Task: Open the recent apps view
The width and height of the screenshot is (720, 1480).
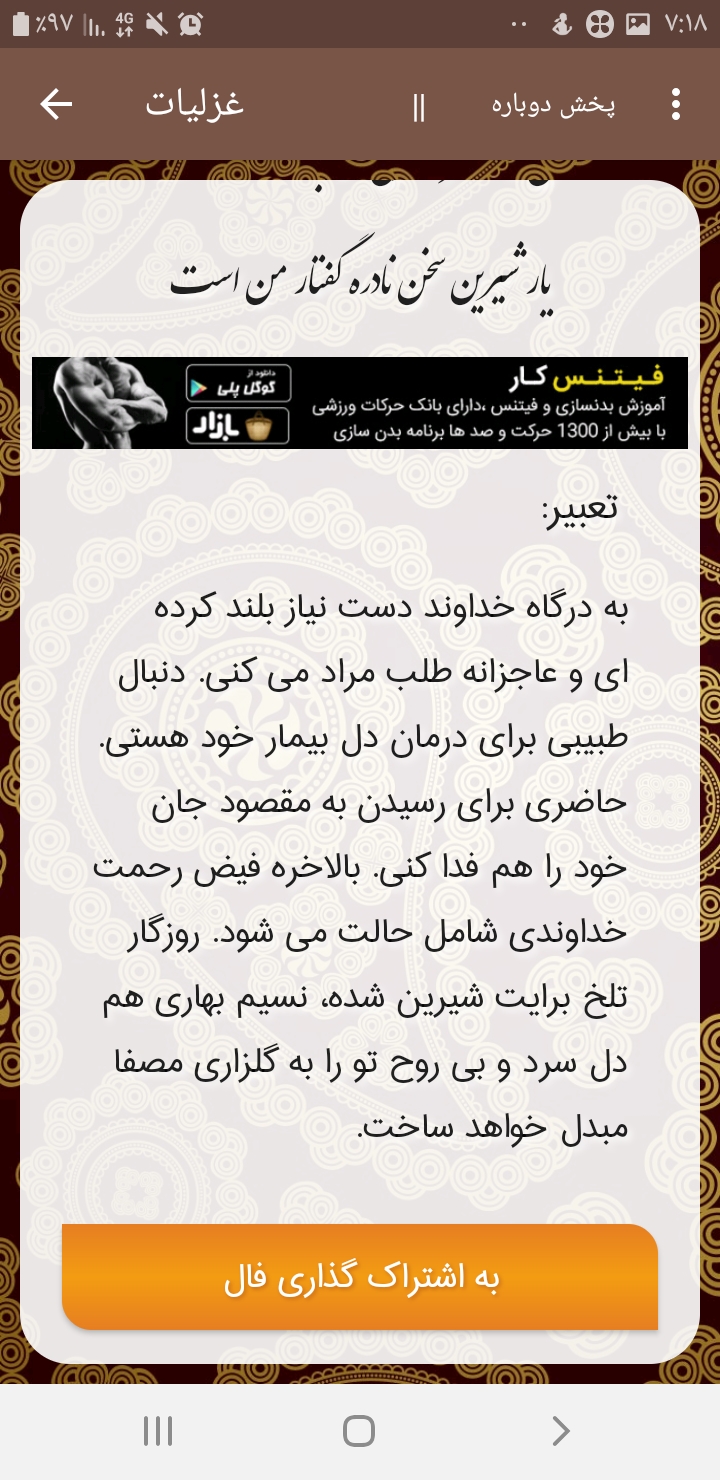Action: pos(158,1431)
